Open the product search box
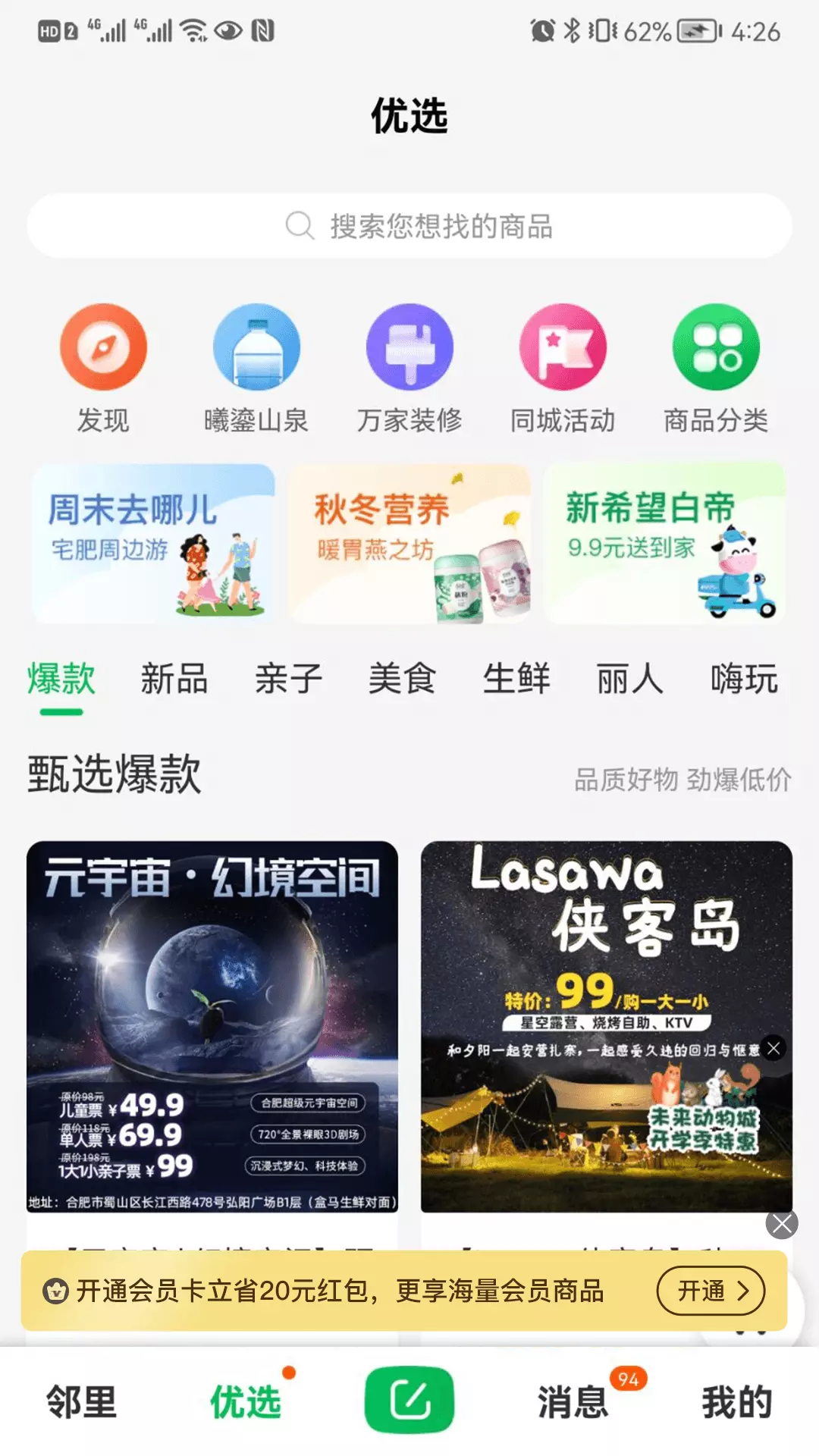The width and height of the screenshot is (819, 1456). [409, 226]
